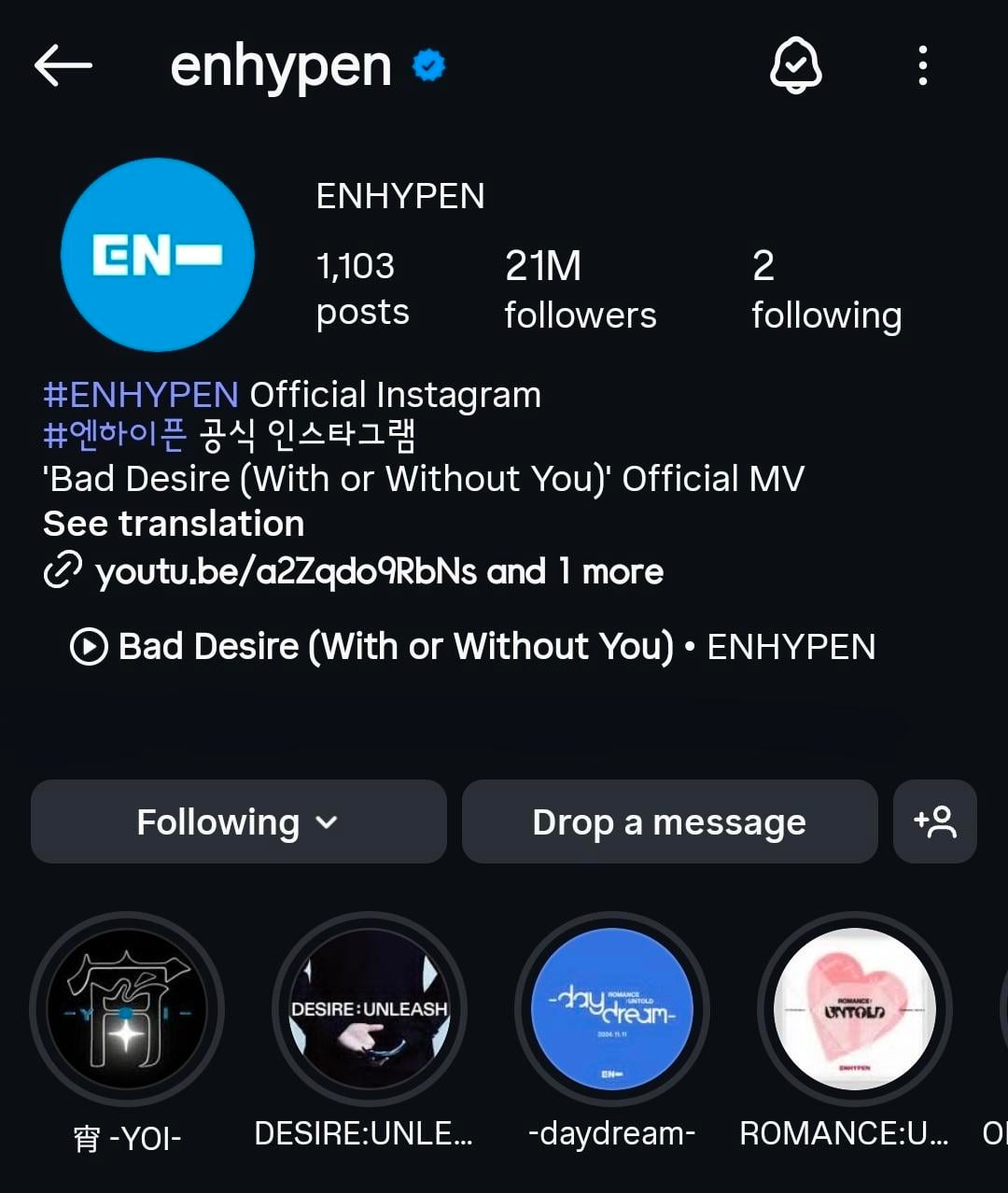The image size is (1008, 1193).
Task: Play the Bad Desire profile song
Action: pyautogui.click(x=472, y=646)
